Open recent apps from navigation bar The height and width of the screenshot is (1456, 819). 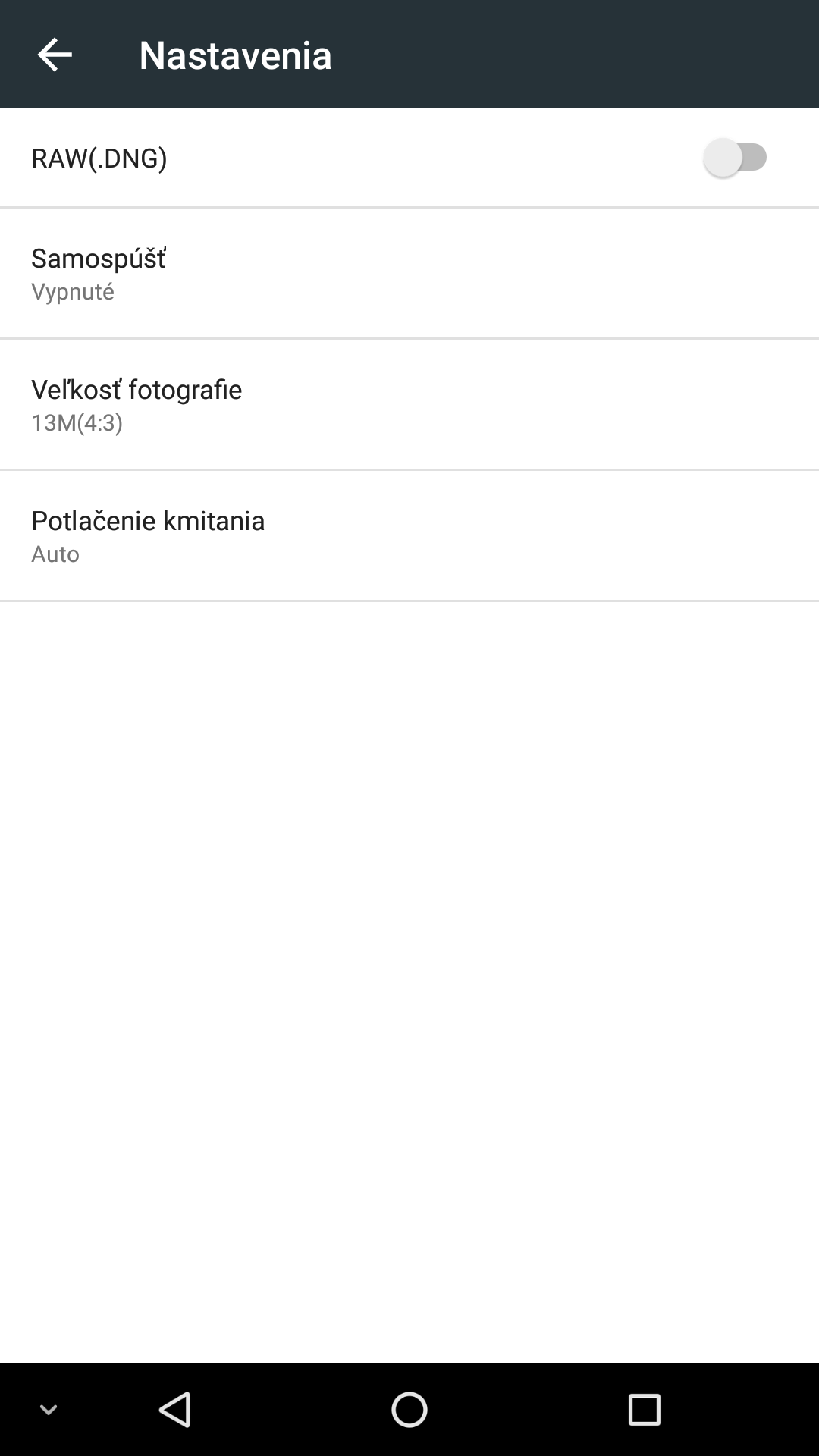coord(645,1410)
